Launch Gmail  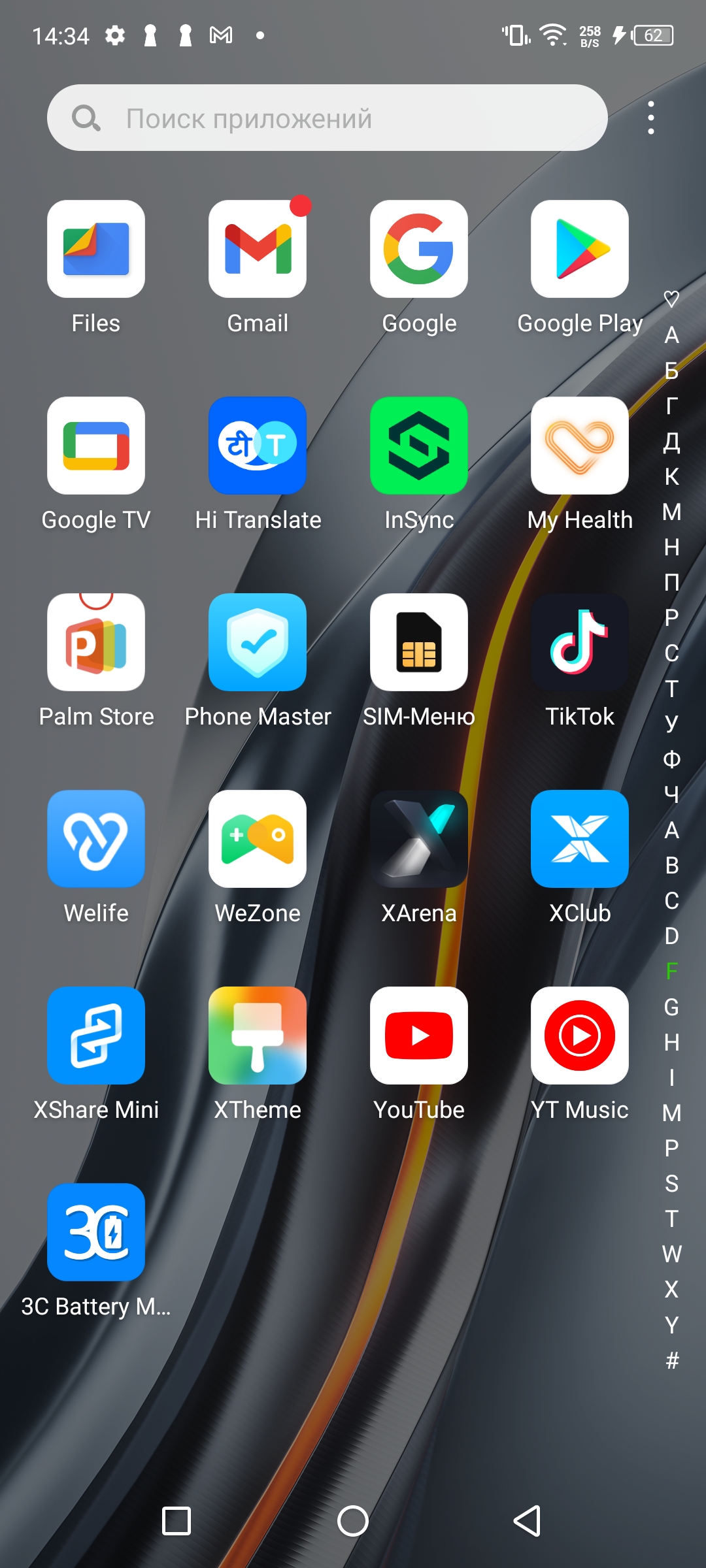point(258,250)
